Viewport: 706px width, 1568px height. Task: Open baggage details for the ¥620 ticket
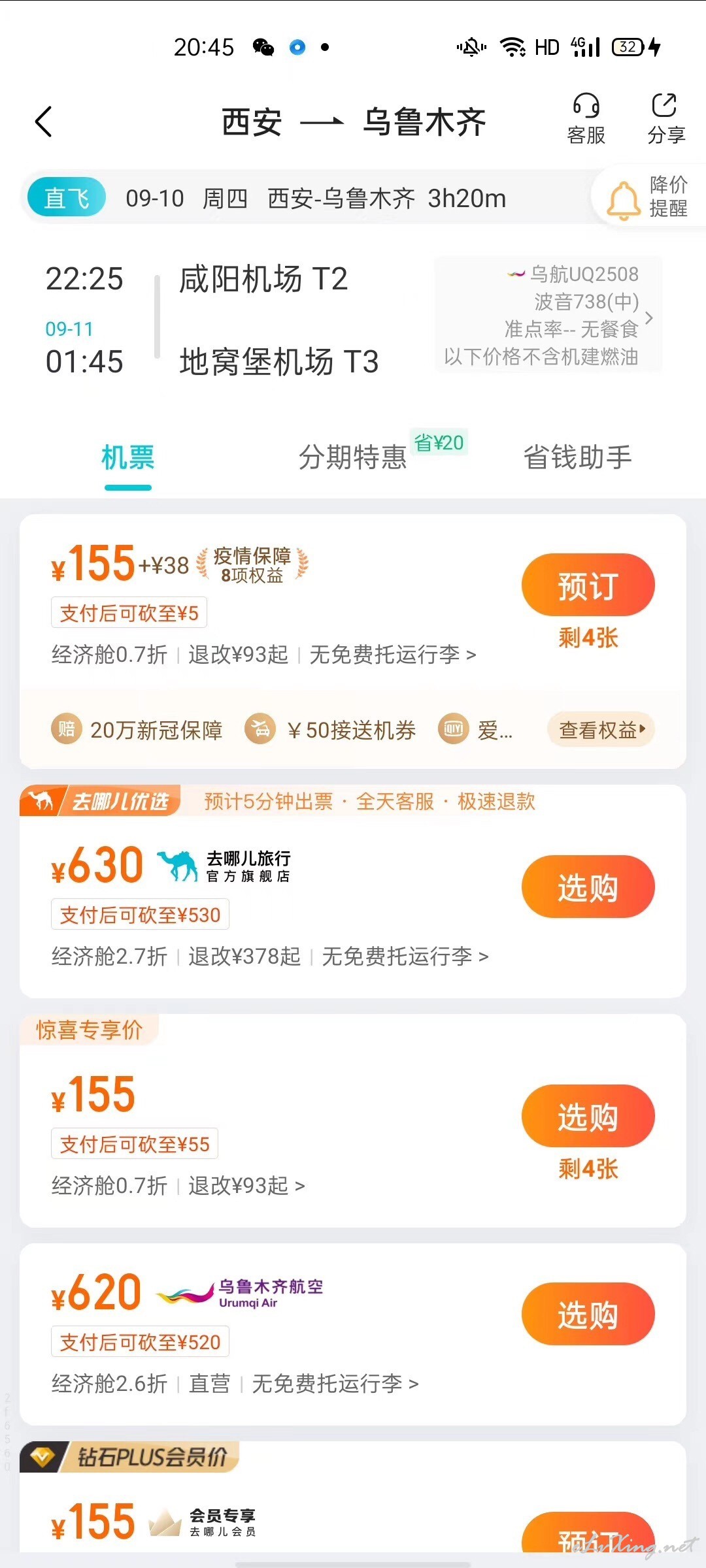click(x=335, y=1384)
